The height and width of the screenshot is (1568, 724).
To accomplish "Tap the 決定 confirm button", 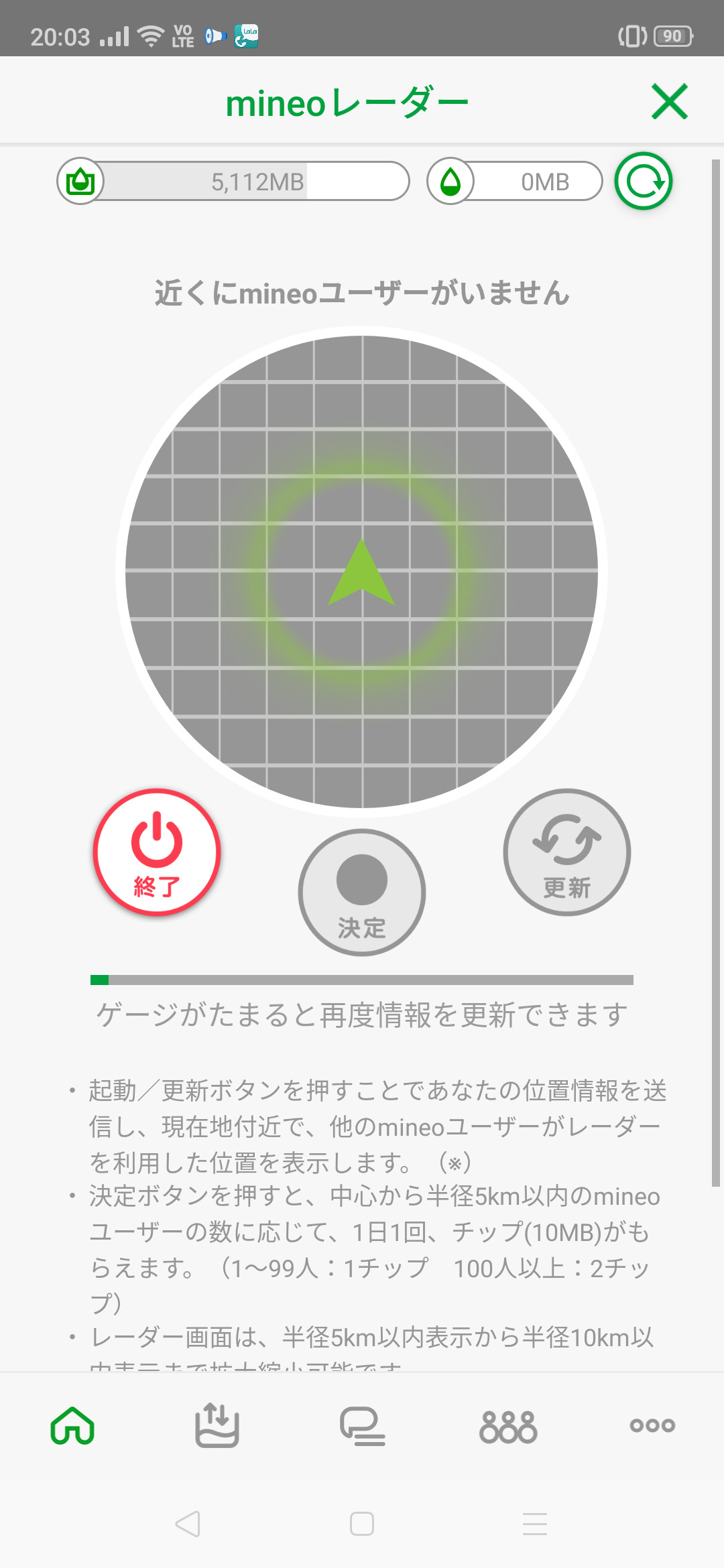I will 362,893.
